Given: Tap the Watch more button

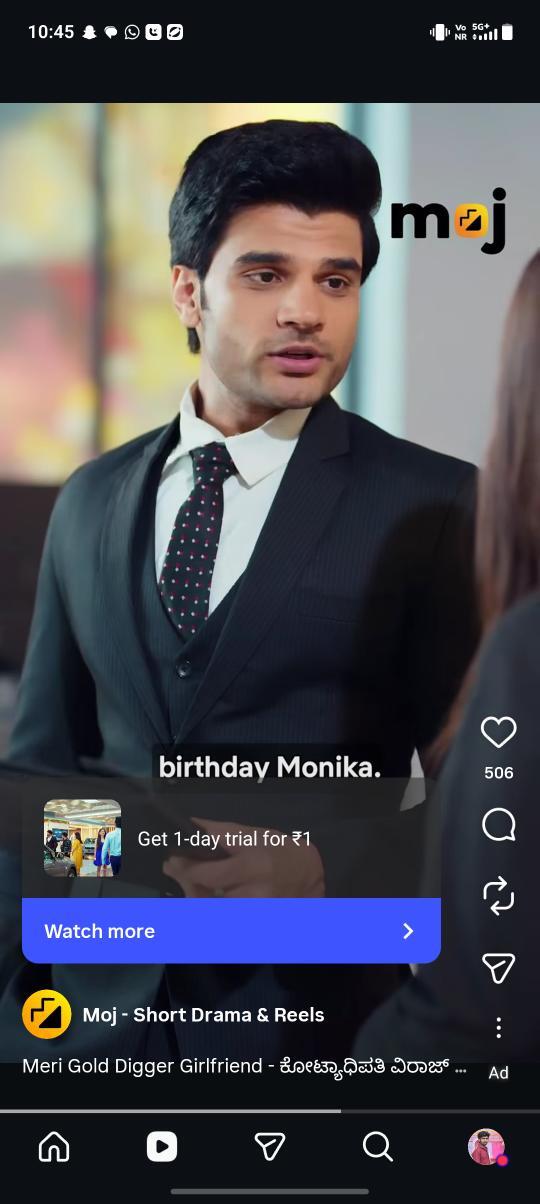Looking at the screenshot, I should coord(231,931).
